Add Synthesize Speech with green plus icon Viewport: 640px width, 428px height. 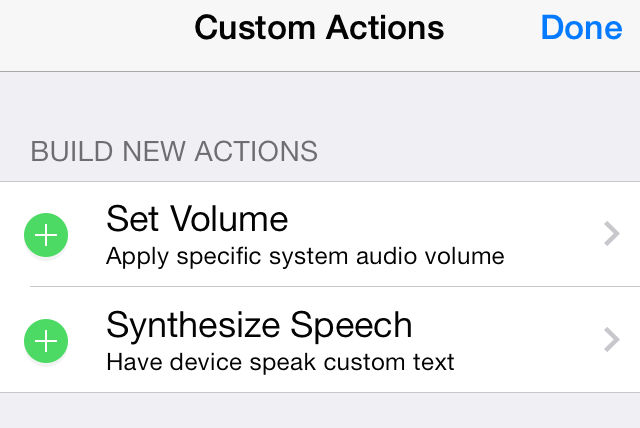[45, 341]
